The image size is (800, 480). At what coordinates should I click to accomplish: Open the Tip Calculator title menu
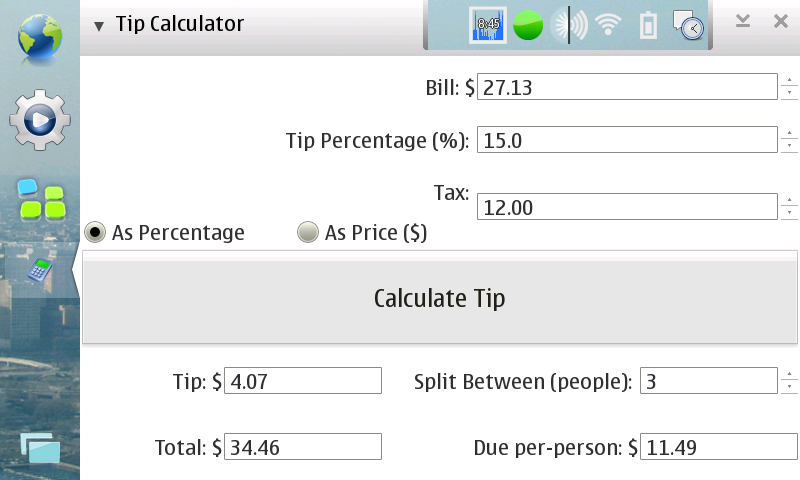tap(168, 24)
